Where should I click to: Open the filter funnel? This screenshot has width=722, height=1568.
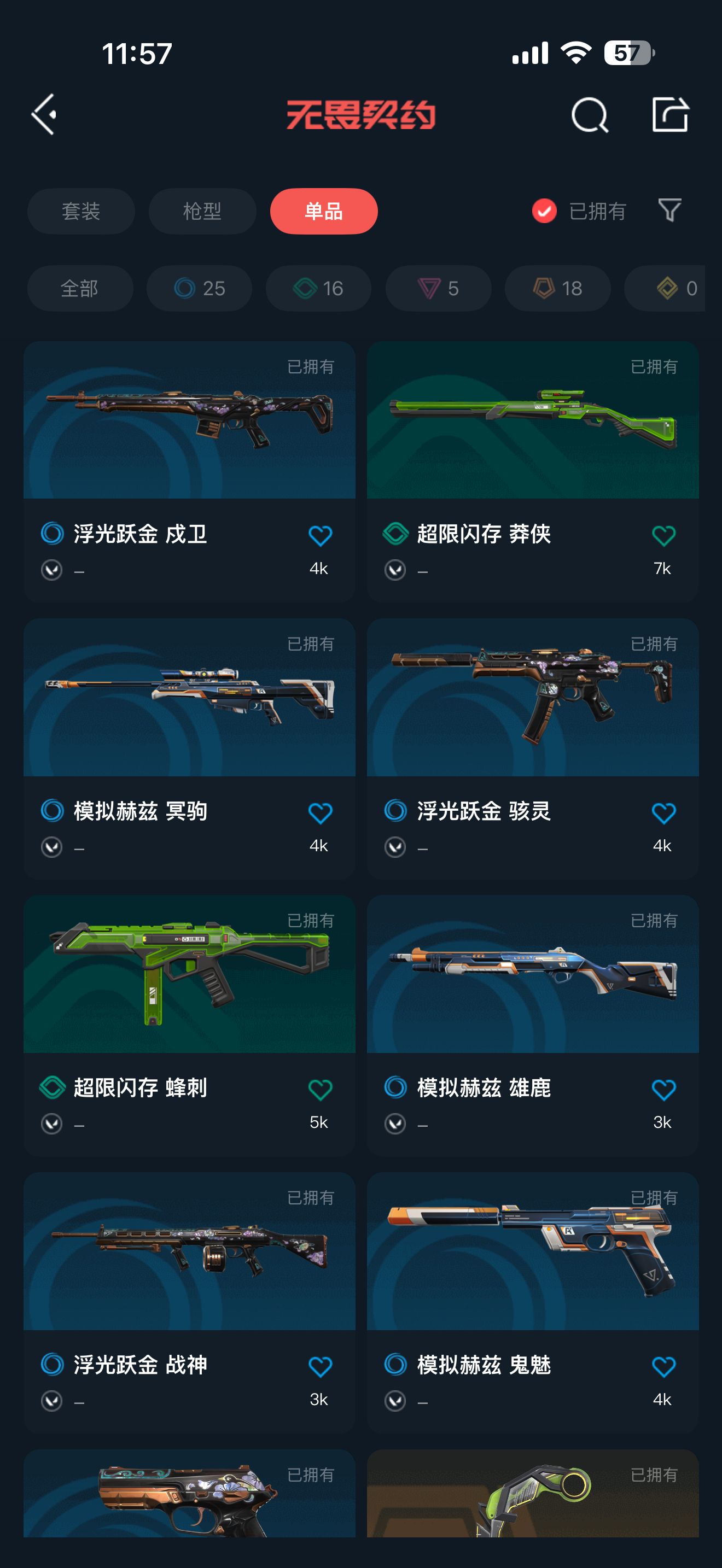(669, 210)
